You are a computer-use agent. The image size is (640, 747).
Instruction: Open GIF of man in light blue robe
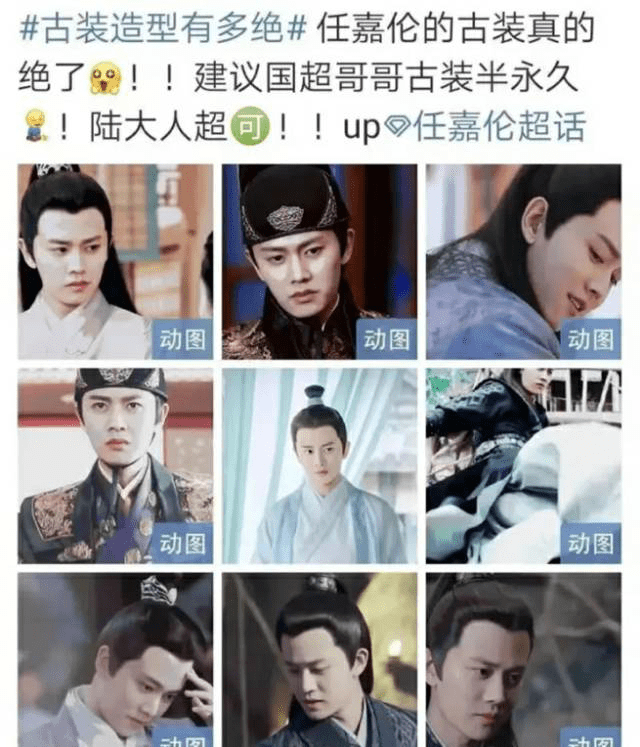coord(319,465)
